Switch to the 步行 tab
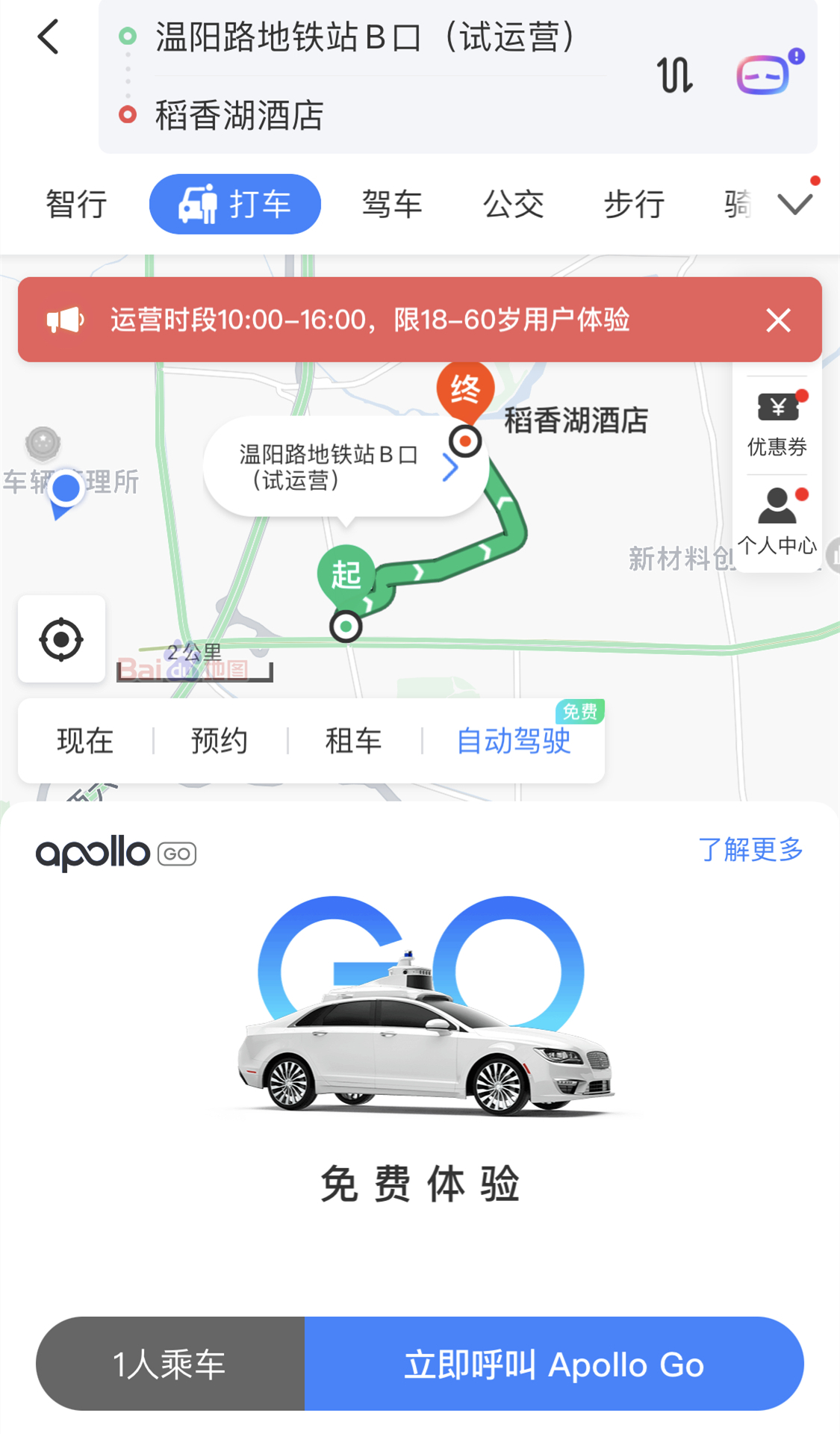This screenshot has width=840, height=1434. [x=634, y=204]
